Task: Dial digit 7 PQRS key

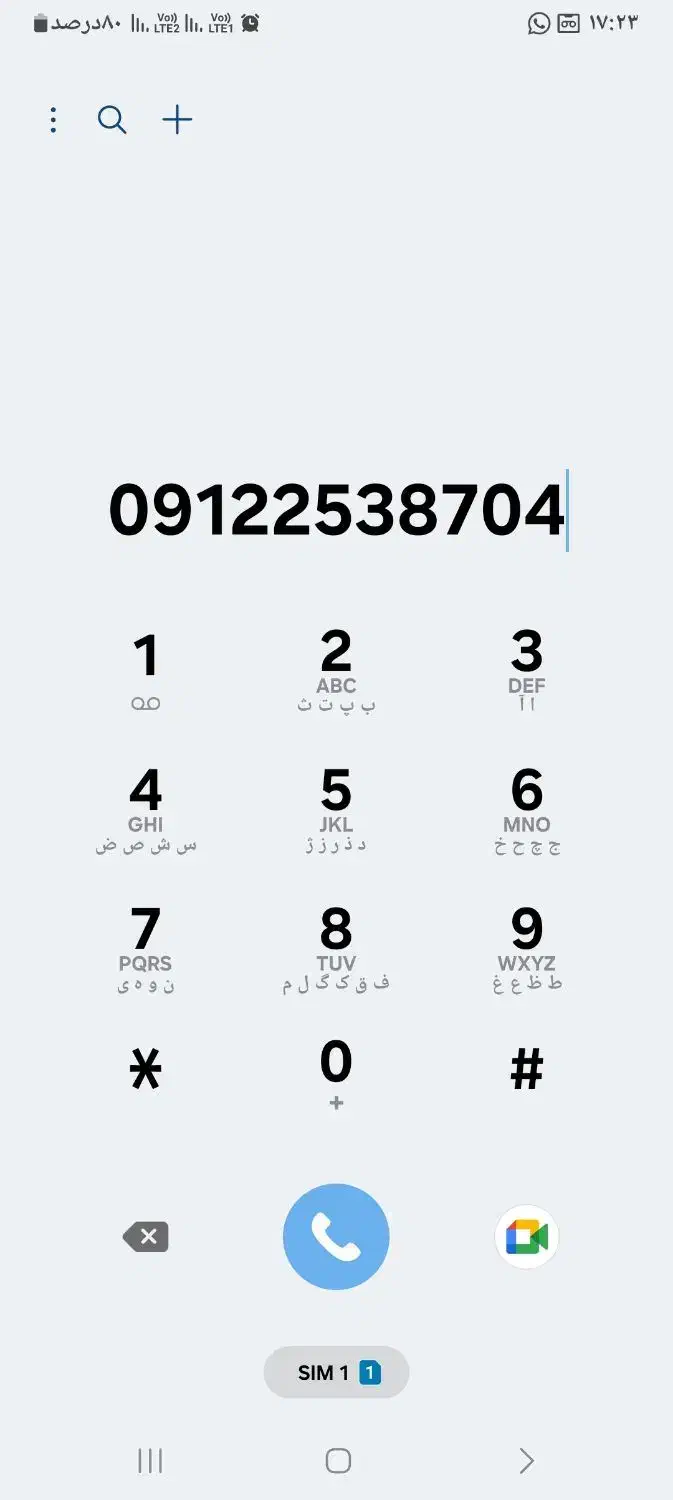Action: coord(146,947)
